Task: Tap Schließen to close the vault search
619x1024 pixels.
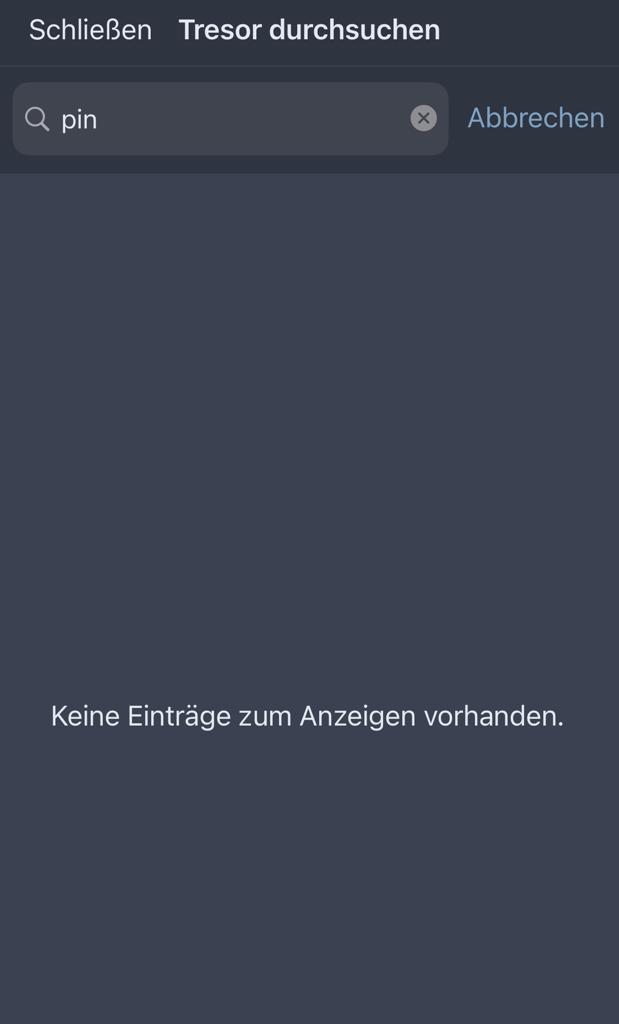Action: coord(90,30)
